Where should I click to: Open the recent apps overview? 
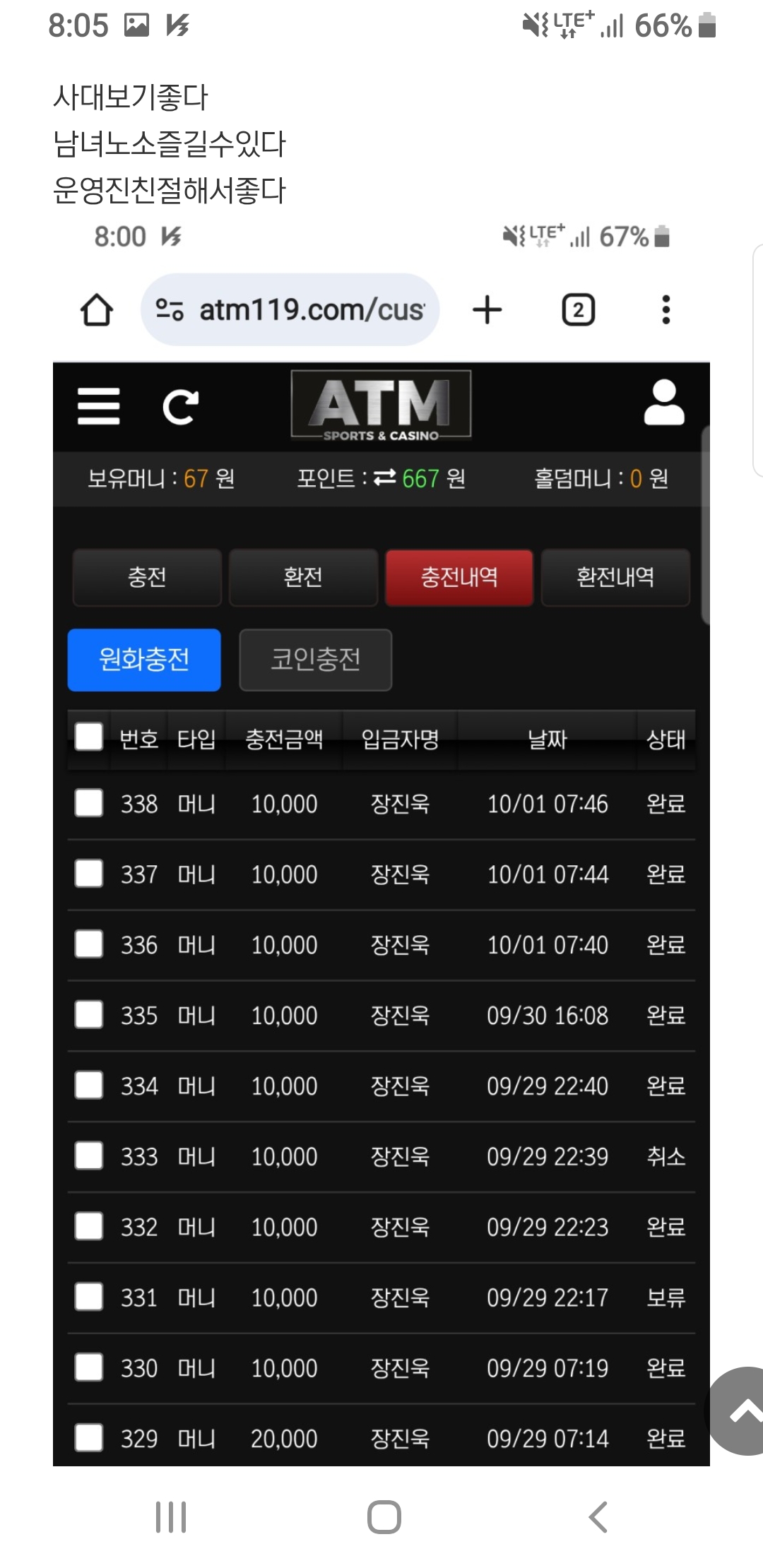point(170,1516)
